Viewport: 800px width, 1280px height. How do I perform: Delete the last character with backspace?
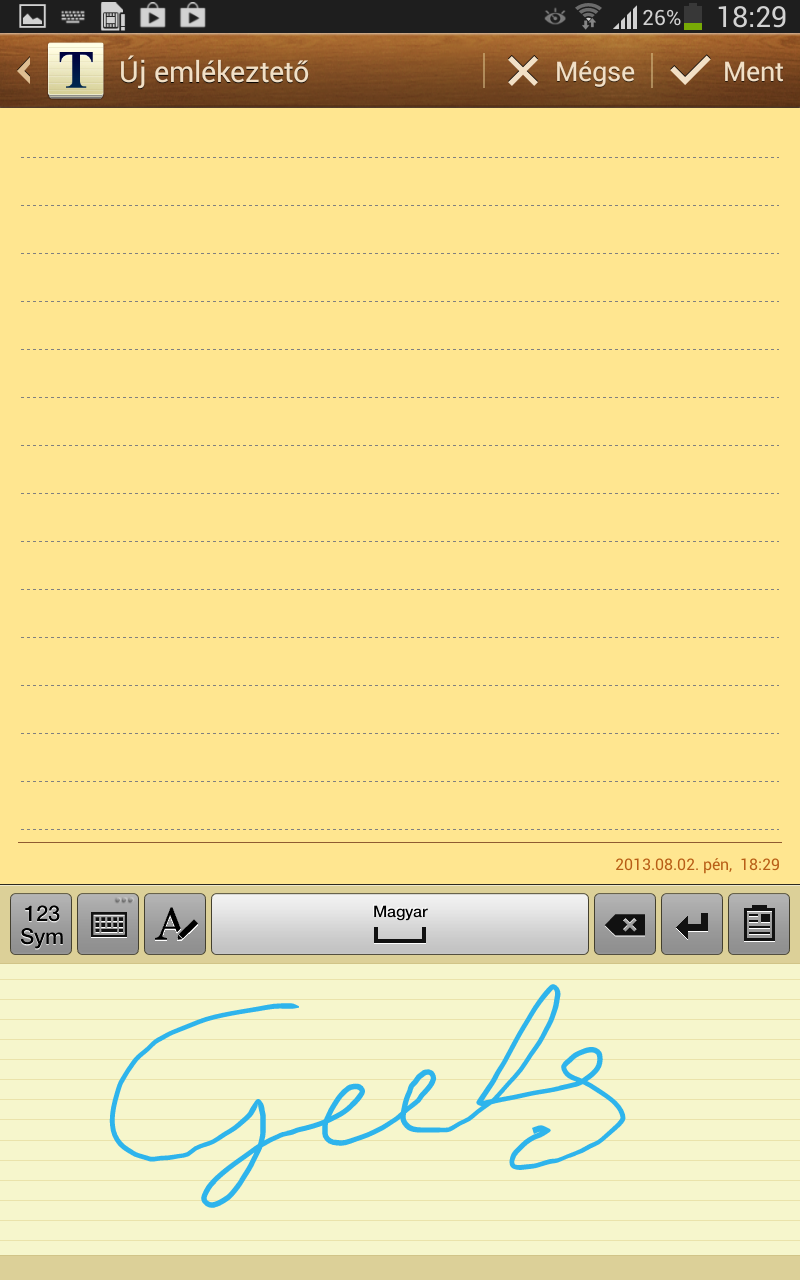coord(625,925)
